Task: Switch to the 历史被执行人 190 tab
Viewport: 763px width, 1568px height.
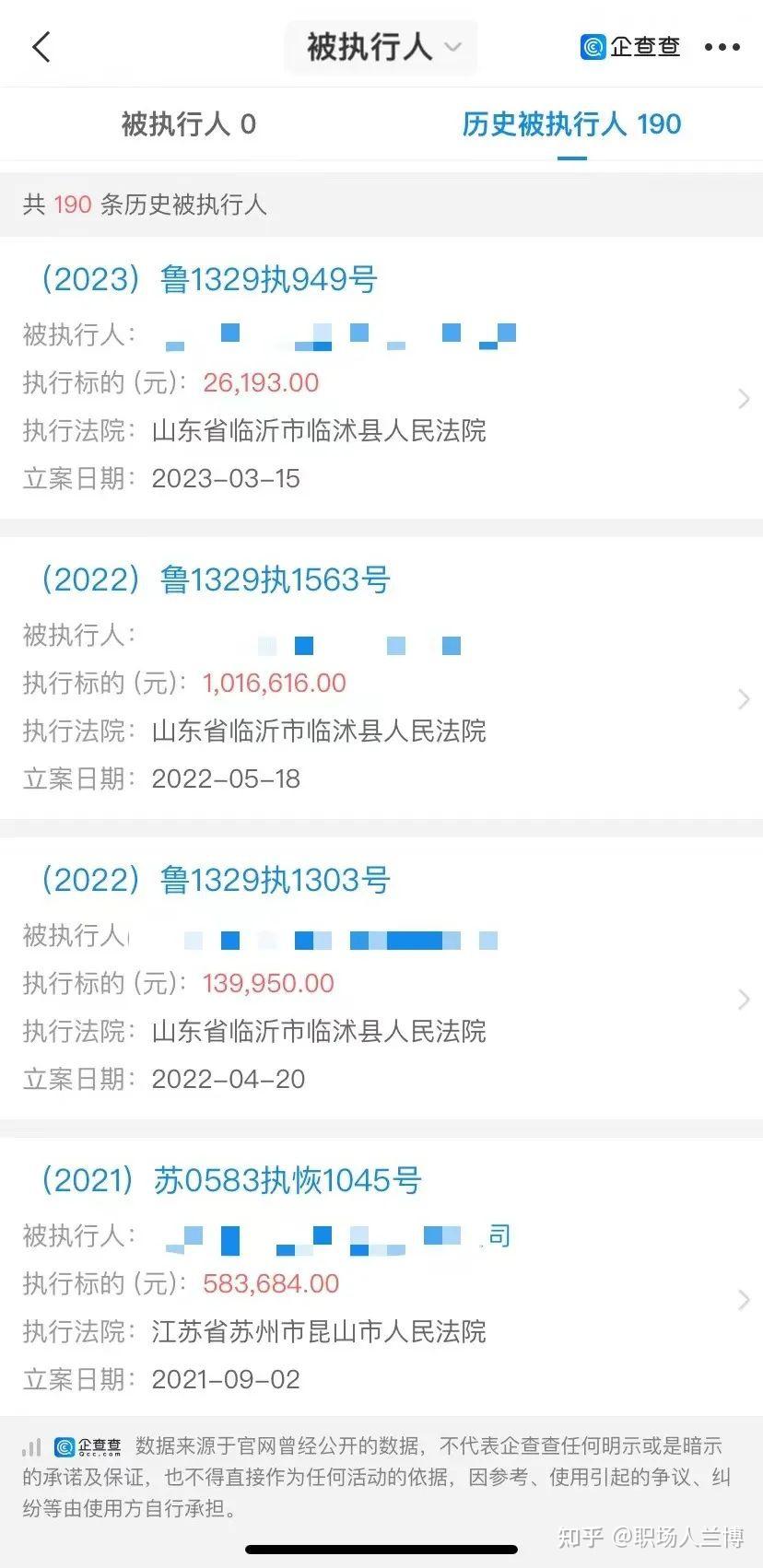Action: (x=571, y=124)
